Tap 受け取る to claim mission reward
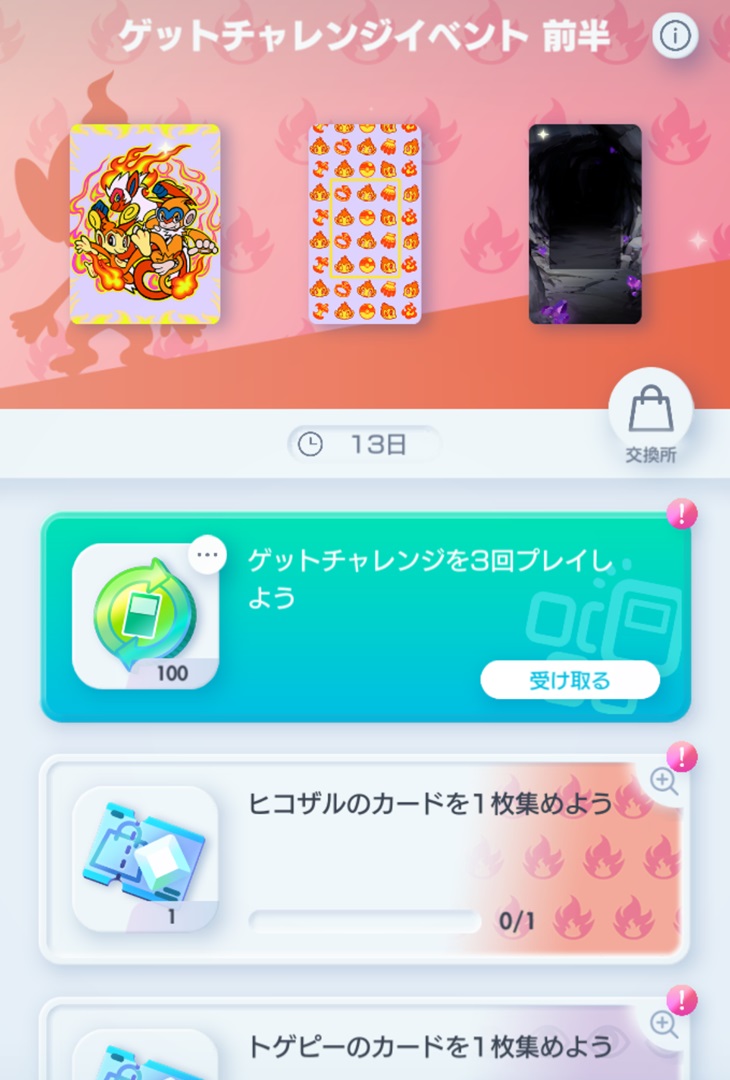This screenshot has width=730, height=1080. 569,681
